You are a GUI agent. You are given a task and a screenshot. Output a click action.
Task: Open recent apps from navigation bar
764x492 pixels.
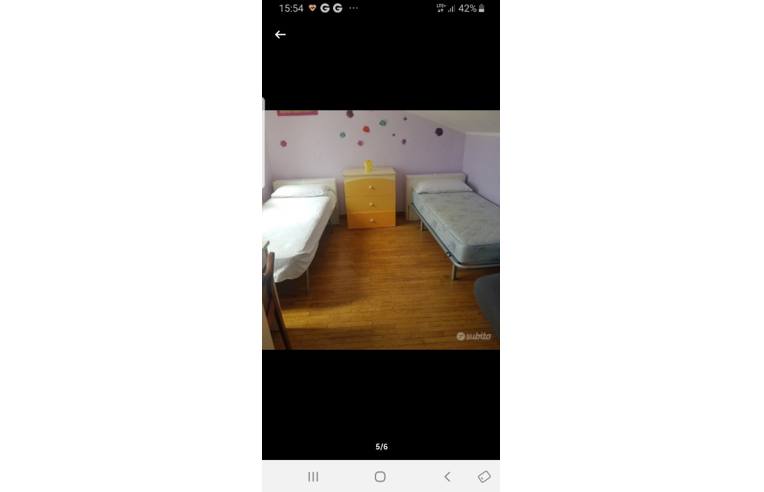click(x=313, y=477)
